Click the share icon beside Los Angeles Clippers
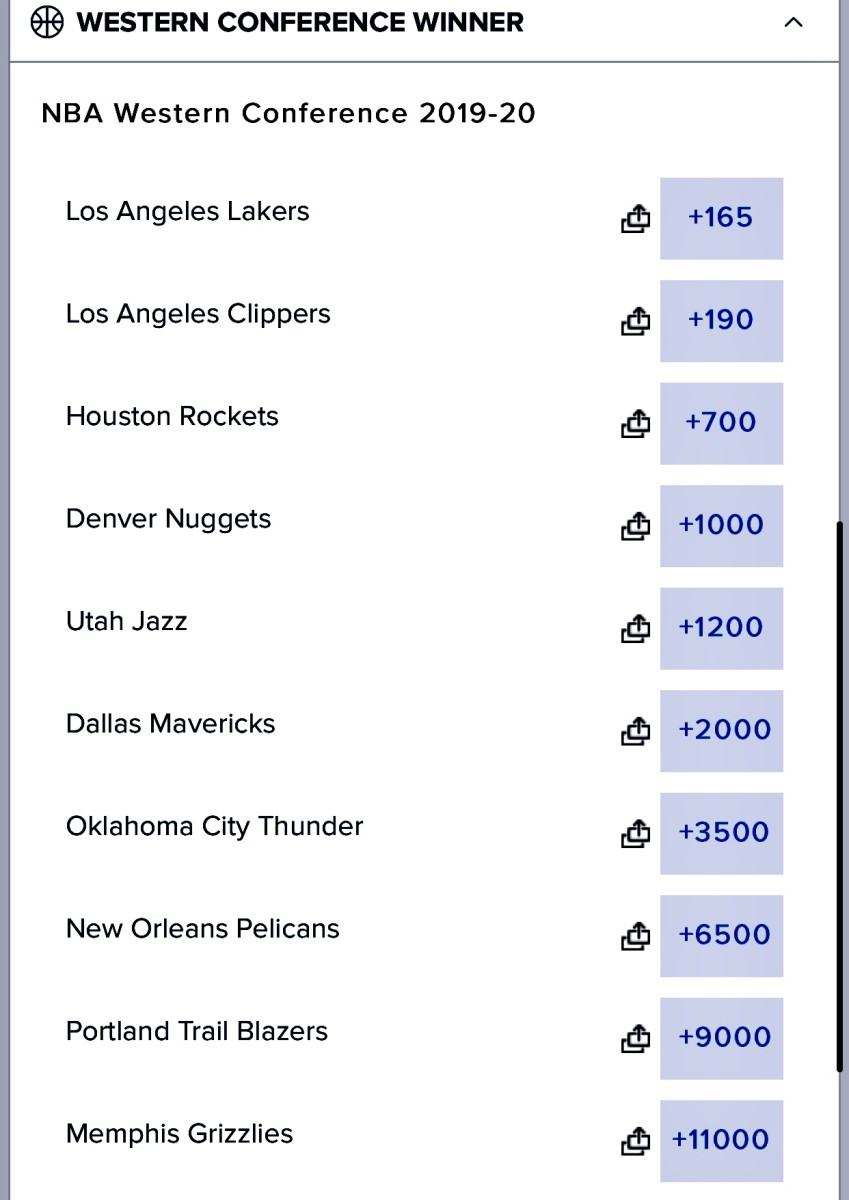 click(635, 321)
